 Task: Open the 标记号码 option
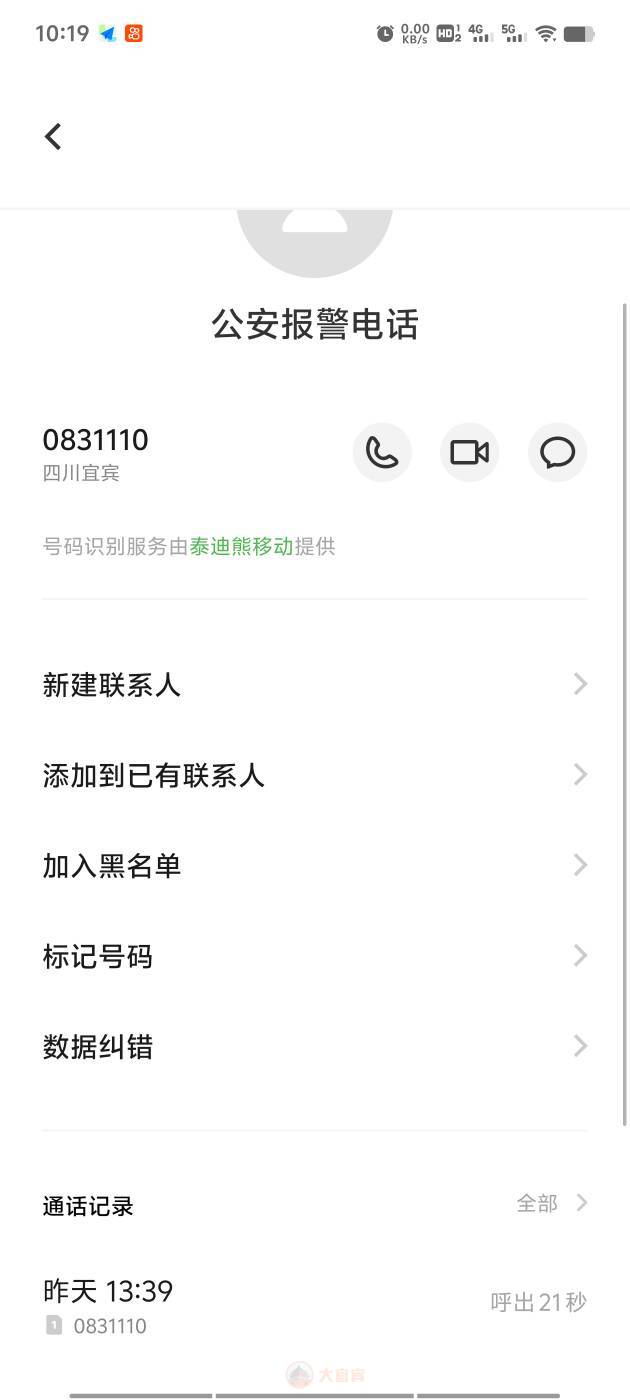(x=315, y=957)
